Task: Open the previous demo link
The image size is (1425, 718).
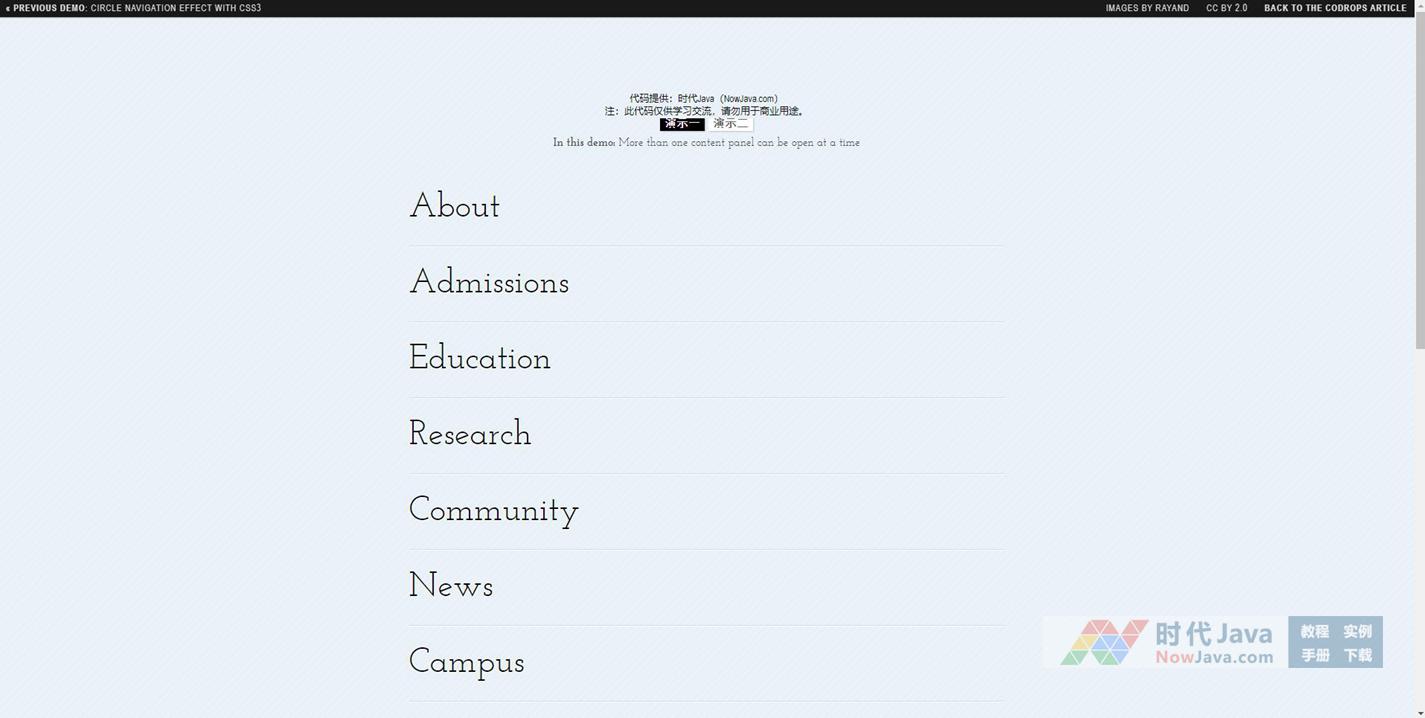Action: (134, 8)
